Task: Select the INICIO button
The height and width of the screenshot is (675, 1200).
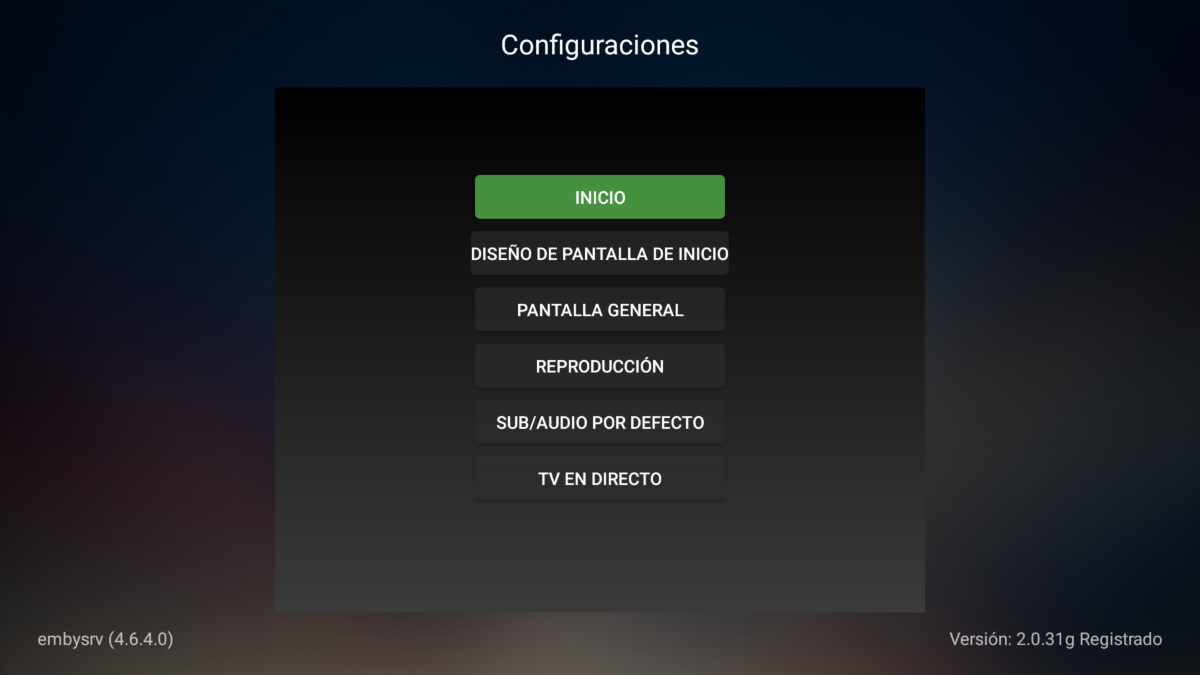Action: (x=599, y=197)
